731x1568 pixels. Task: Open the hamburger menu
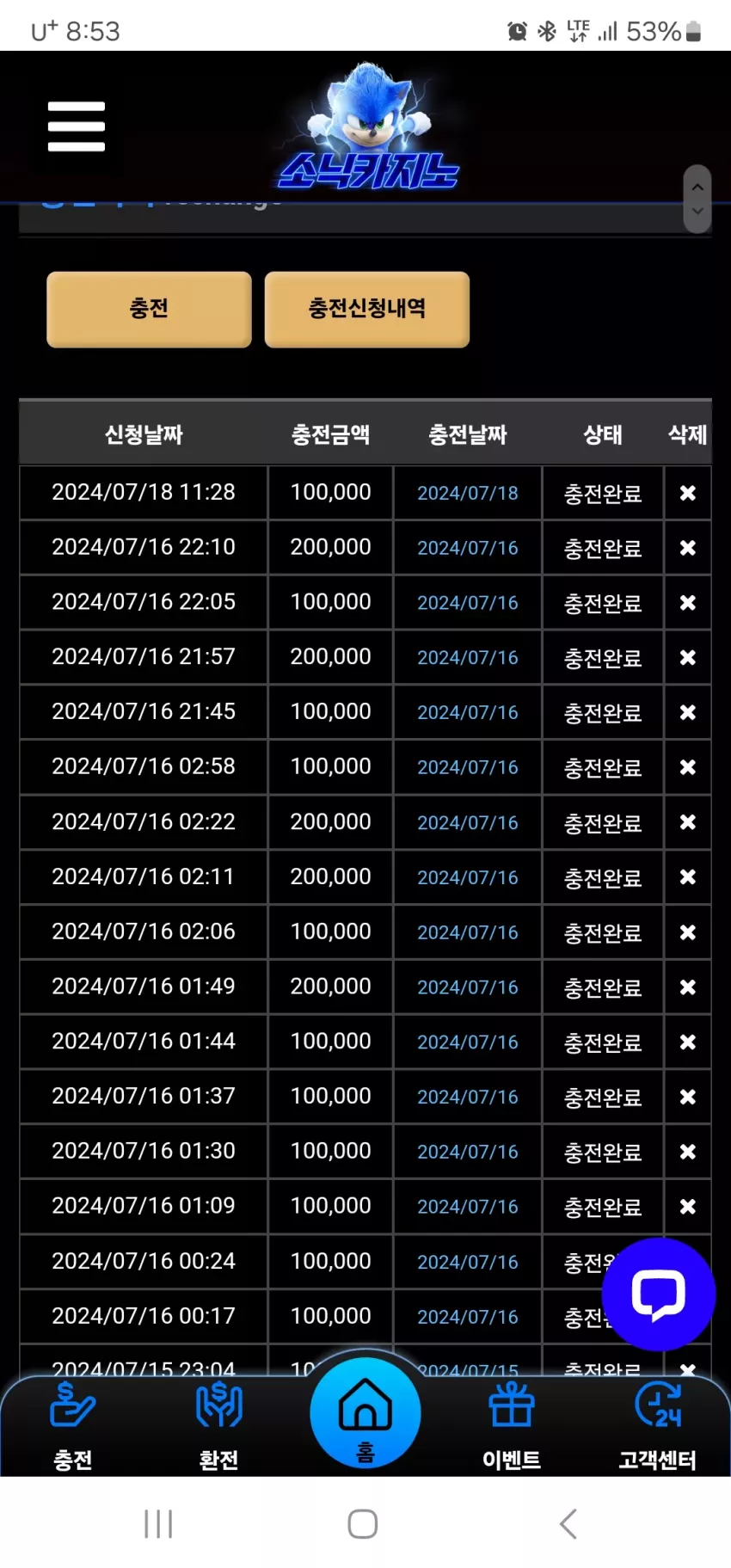[77, 126]
